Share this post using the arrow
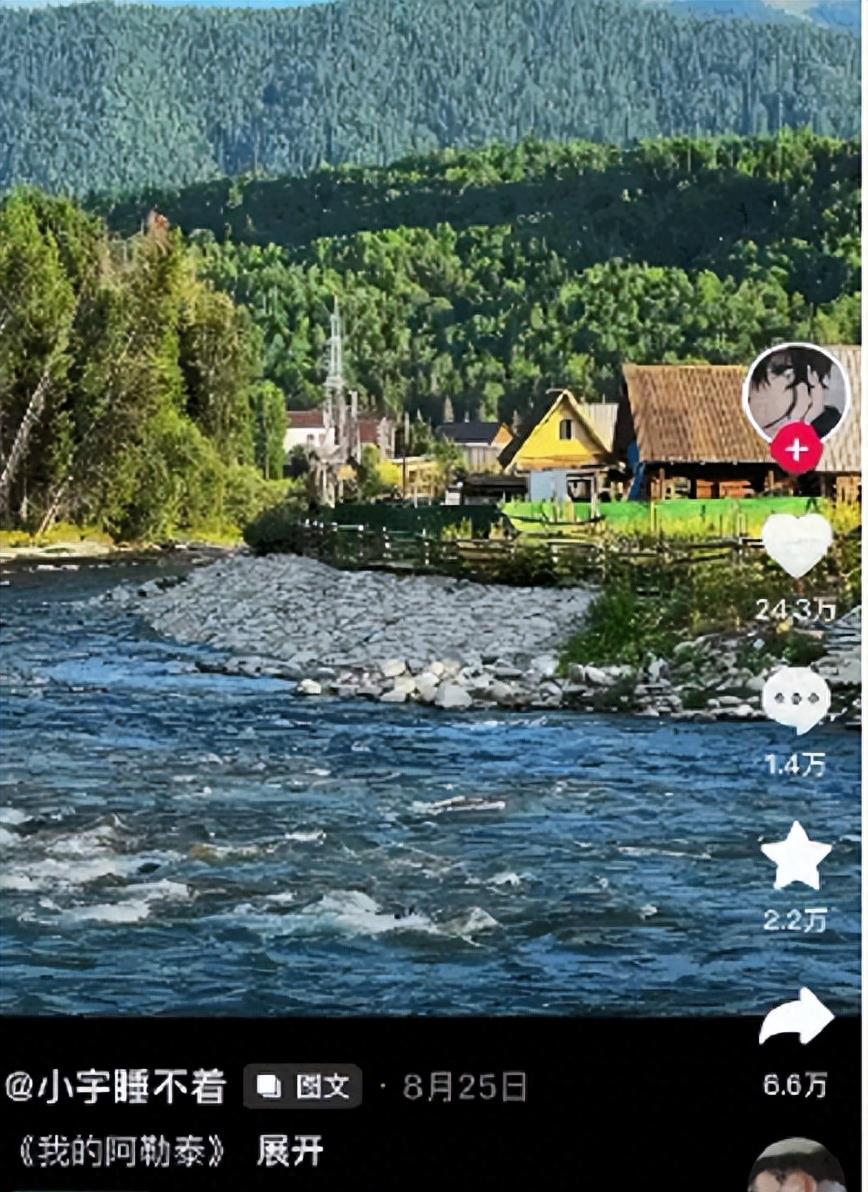868x1192 pixels. pyautogui.click(x=796, y=1017)
